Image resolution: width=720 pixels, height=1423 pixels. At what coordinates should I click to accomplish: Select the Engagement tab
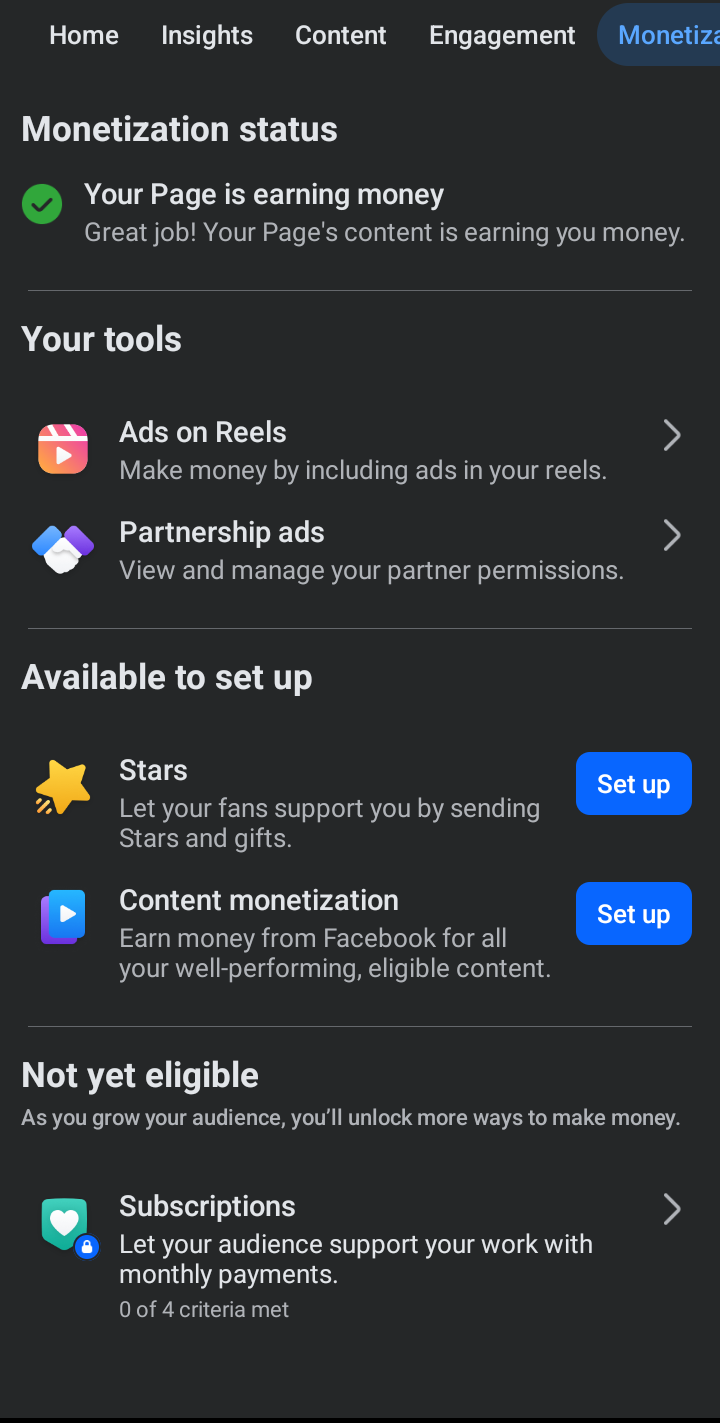[502, 35]
